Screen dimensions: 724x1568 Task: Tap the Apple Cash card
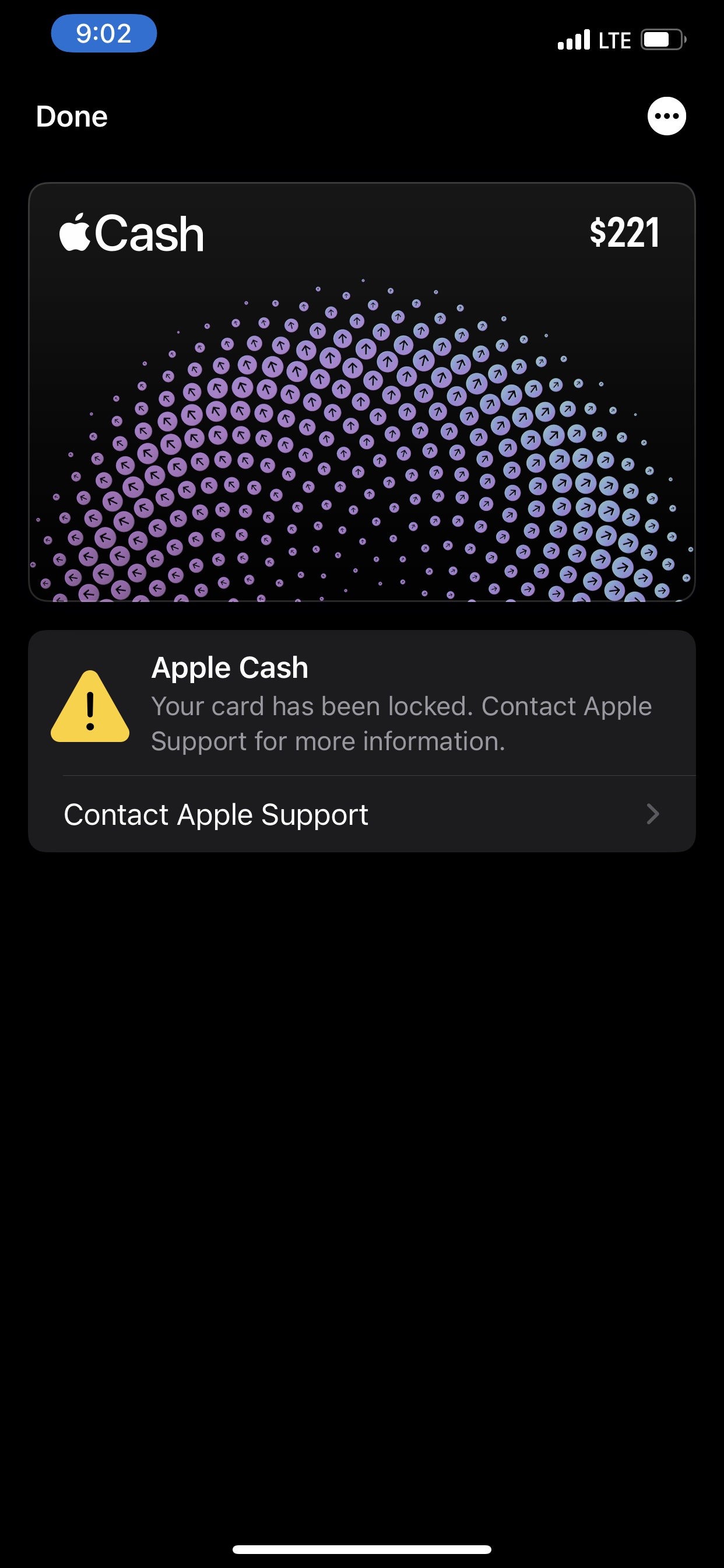[361, 392]
